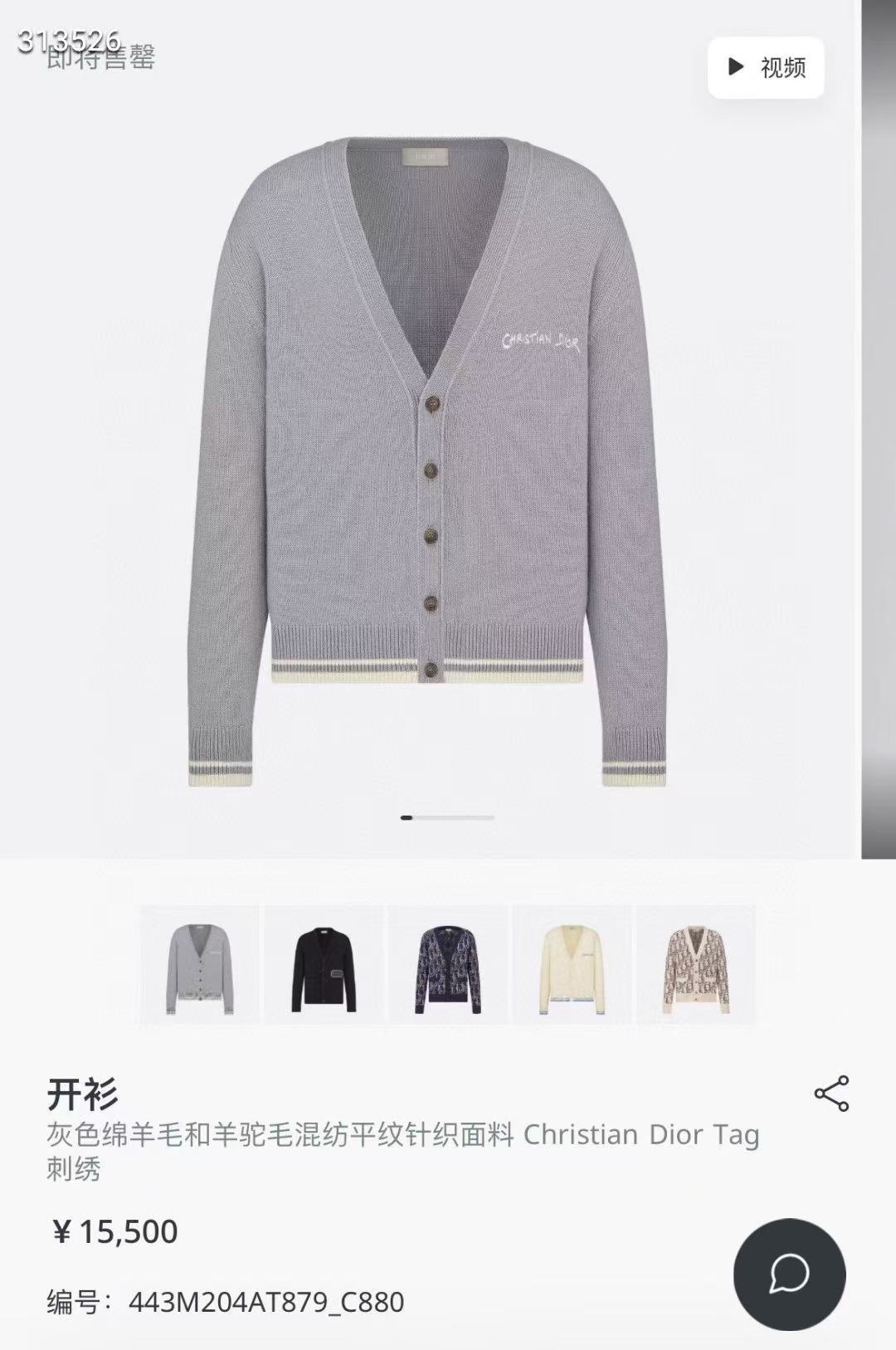Open the chat support bubble

(x=789, y=1274)
